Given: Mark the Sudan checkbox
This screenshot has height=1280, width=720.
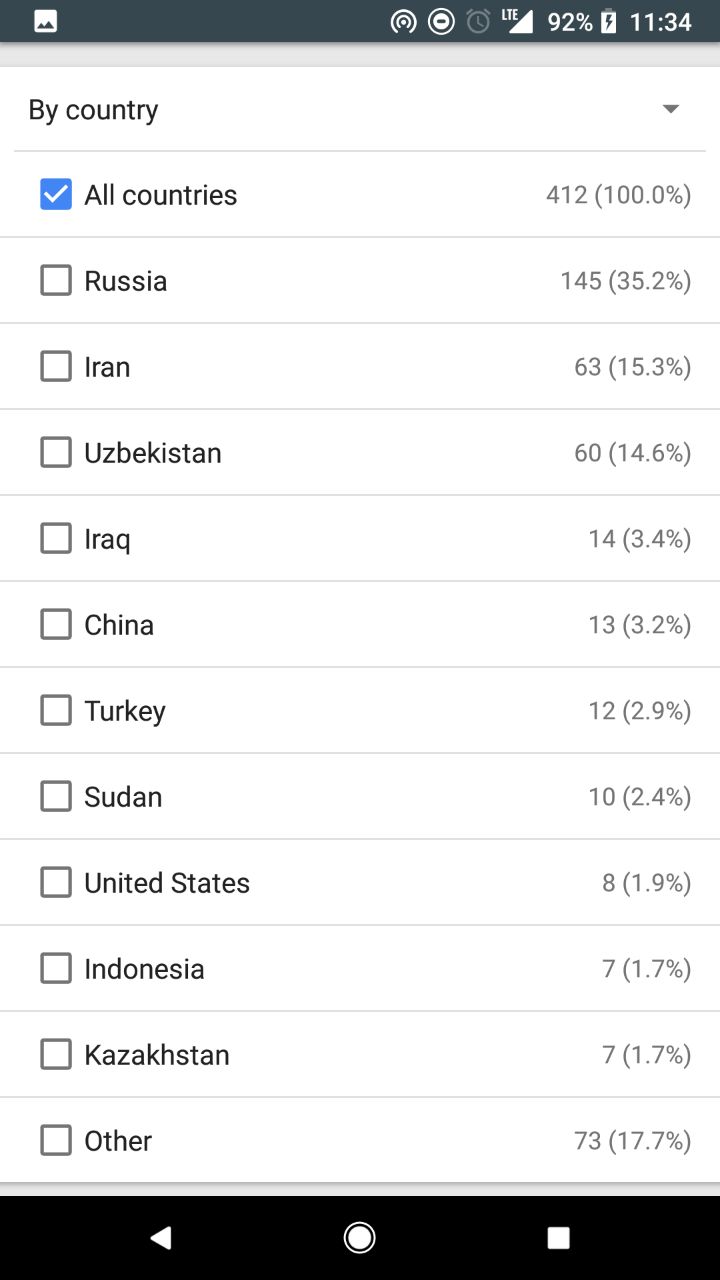Looking at the screenshot, I should click(x=56, y=796).
